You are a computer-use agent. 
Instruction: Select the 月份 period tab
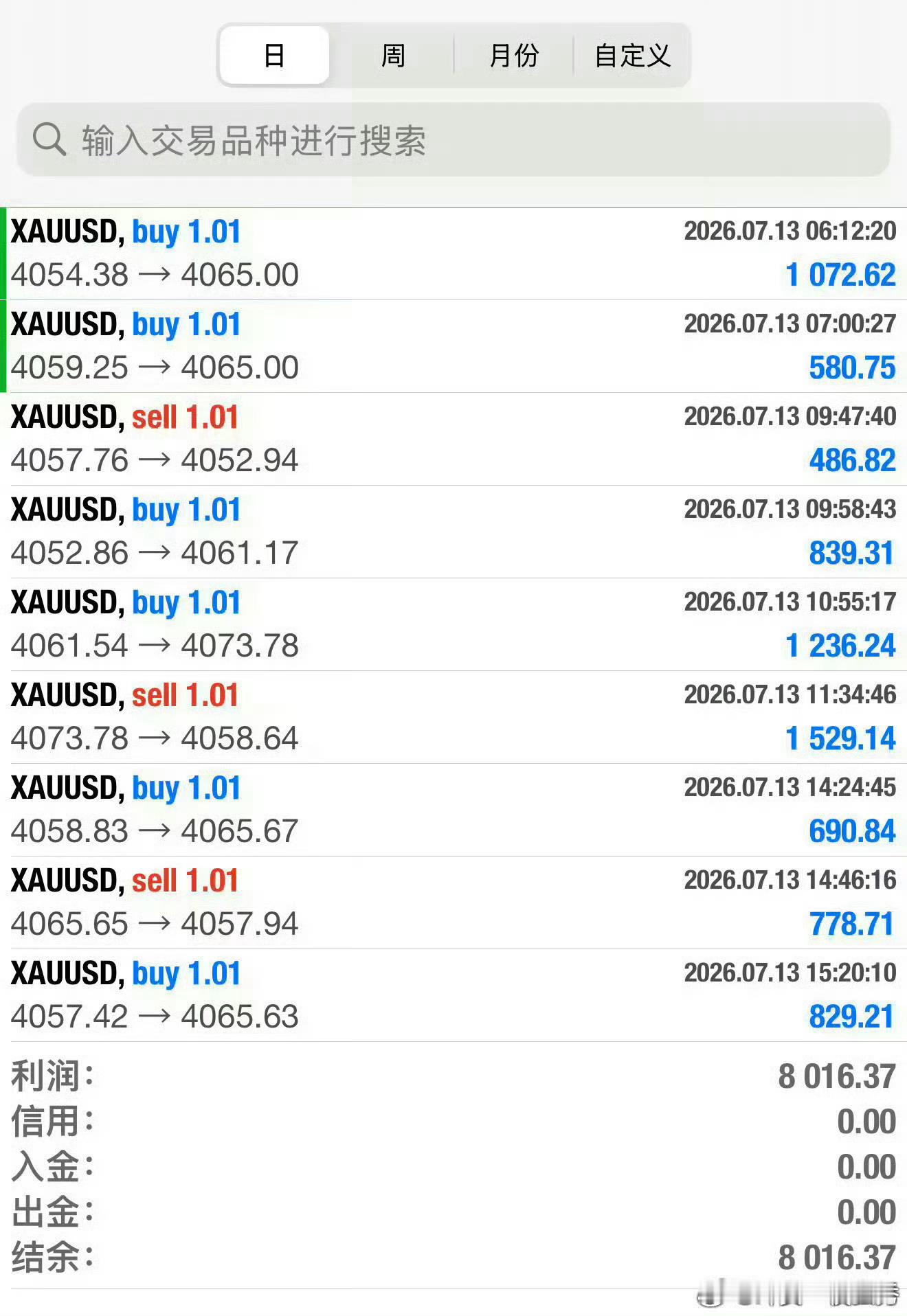click(x=513, y=55)
